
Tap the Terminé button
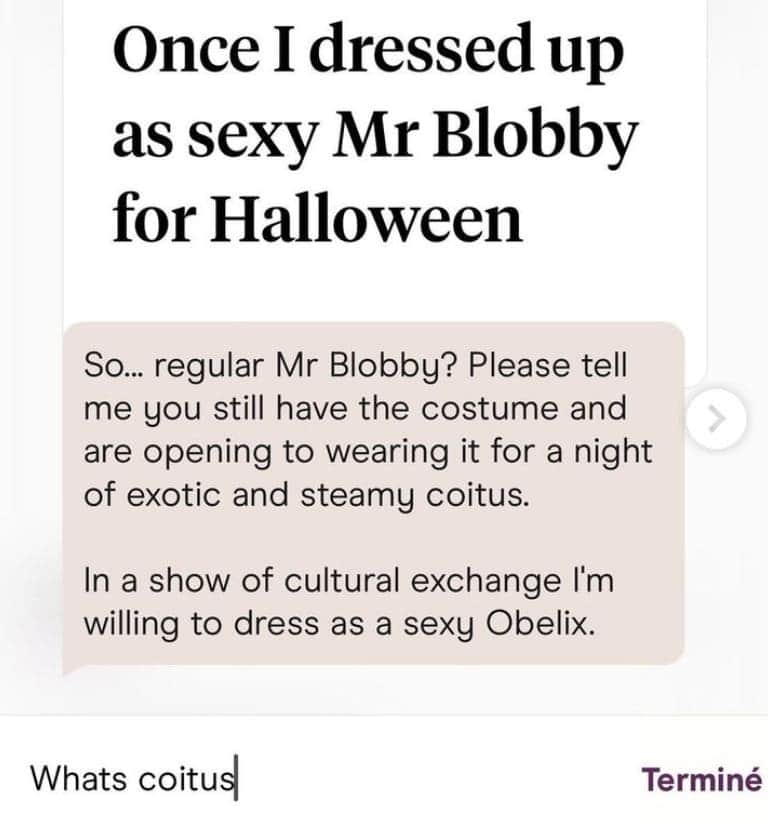(x=701, y=778)
